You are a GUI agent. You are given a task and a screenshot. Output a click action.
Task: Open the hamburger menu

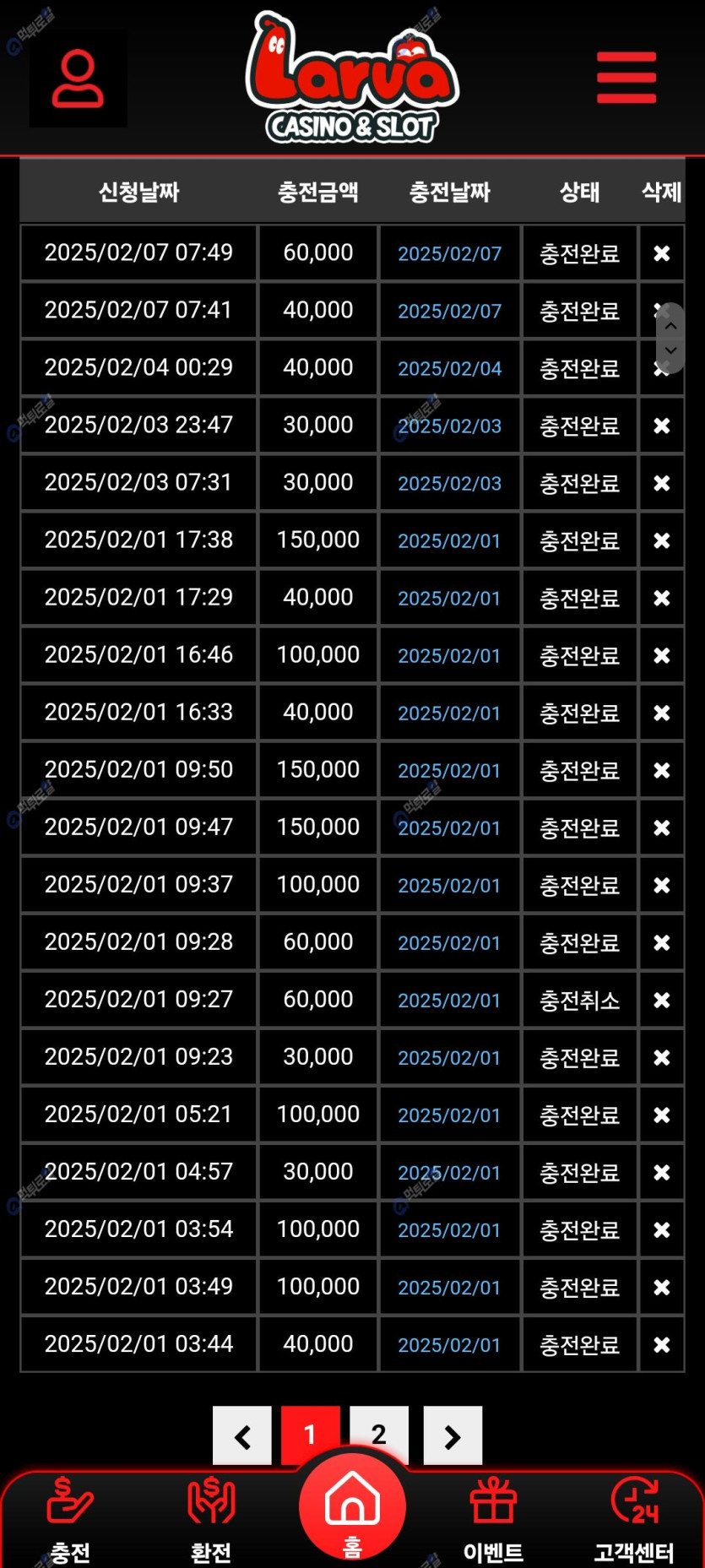point(626,78)
